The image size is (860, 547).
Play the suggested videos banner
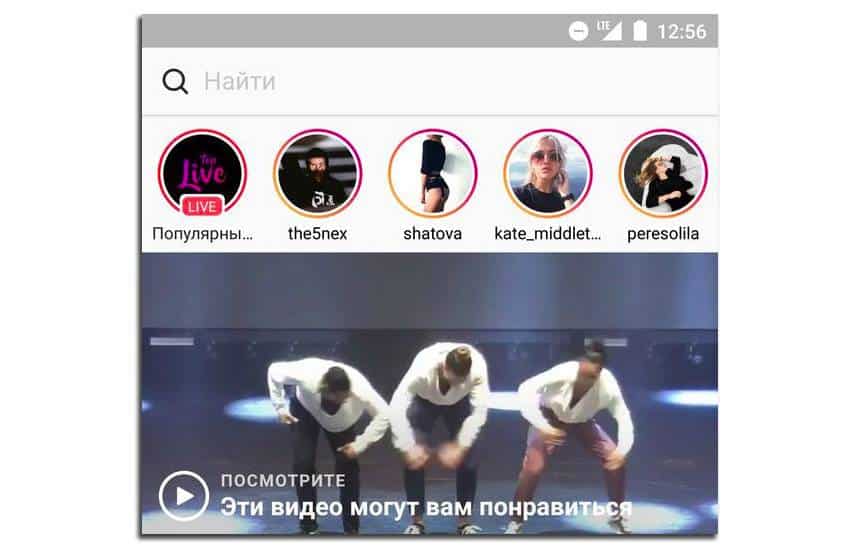(184, 496)
